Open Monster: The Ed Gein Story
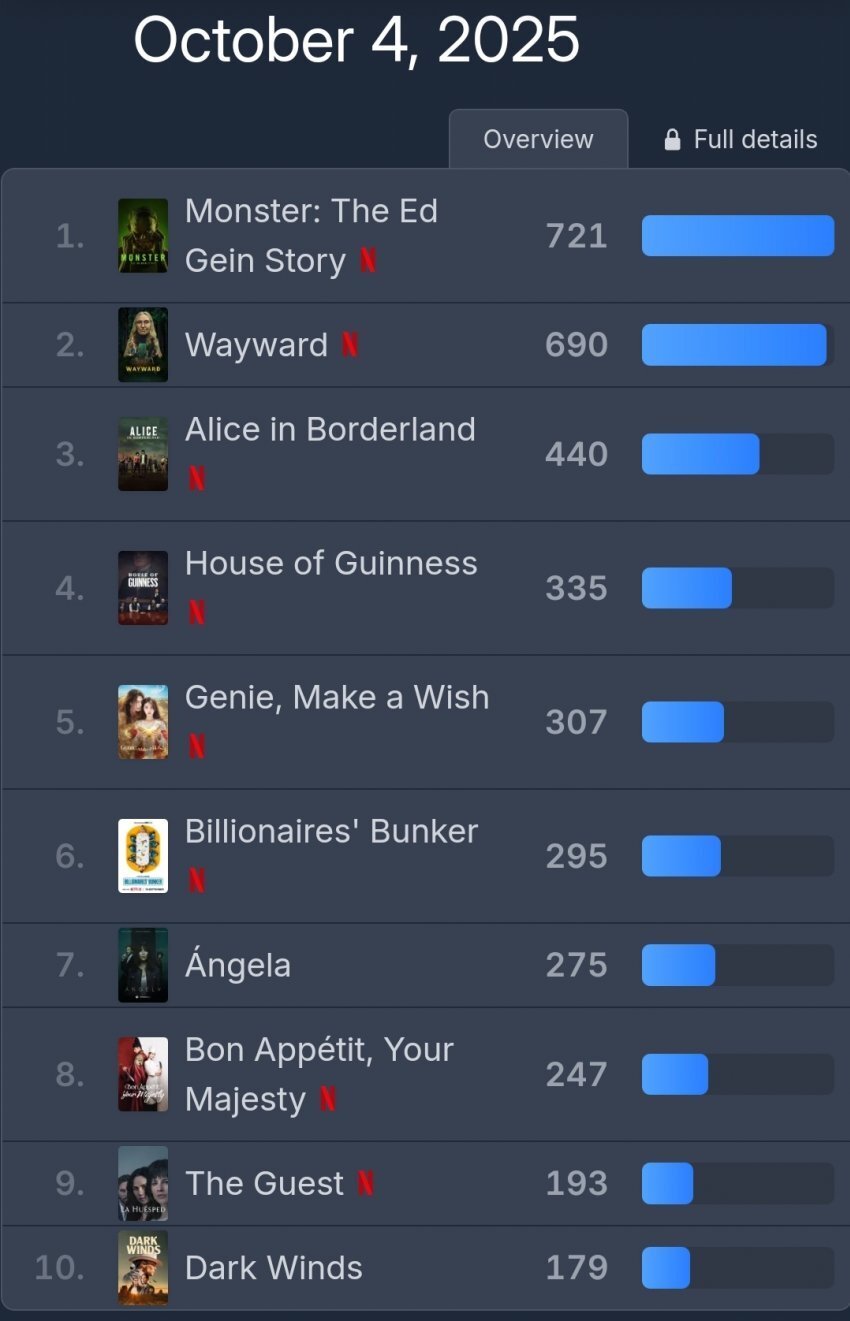This screenshot has width=850, height=1321. (311, 235)
